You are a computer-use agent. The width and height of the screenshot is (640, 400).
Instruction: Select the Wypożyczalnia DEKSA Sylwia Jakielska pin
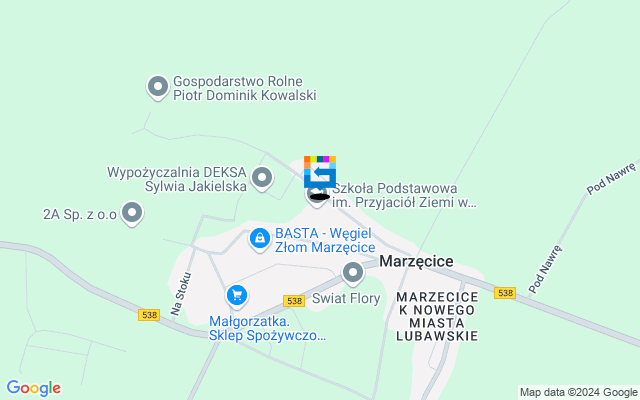click(262, 179)
